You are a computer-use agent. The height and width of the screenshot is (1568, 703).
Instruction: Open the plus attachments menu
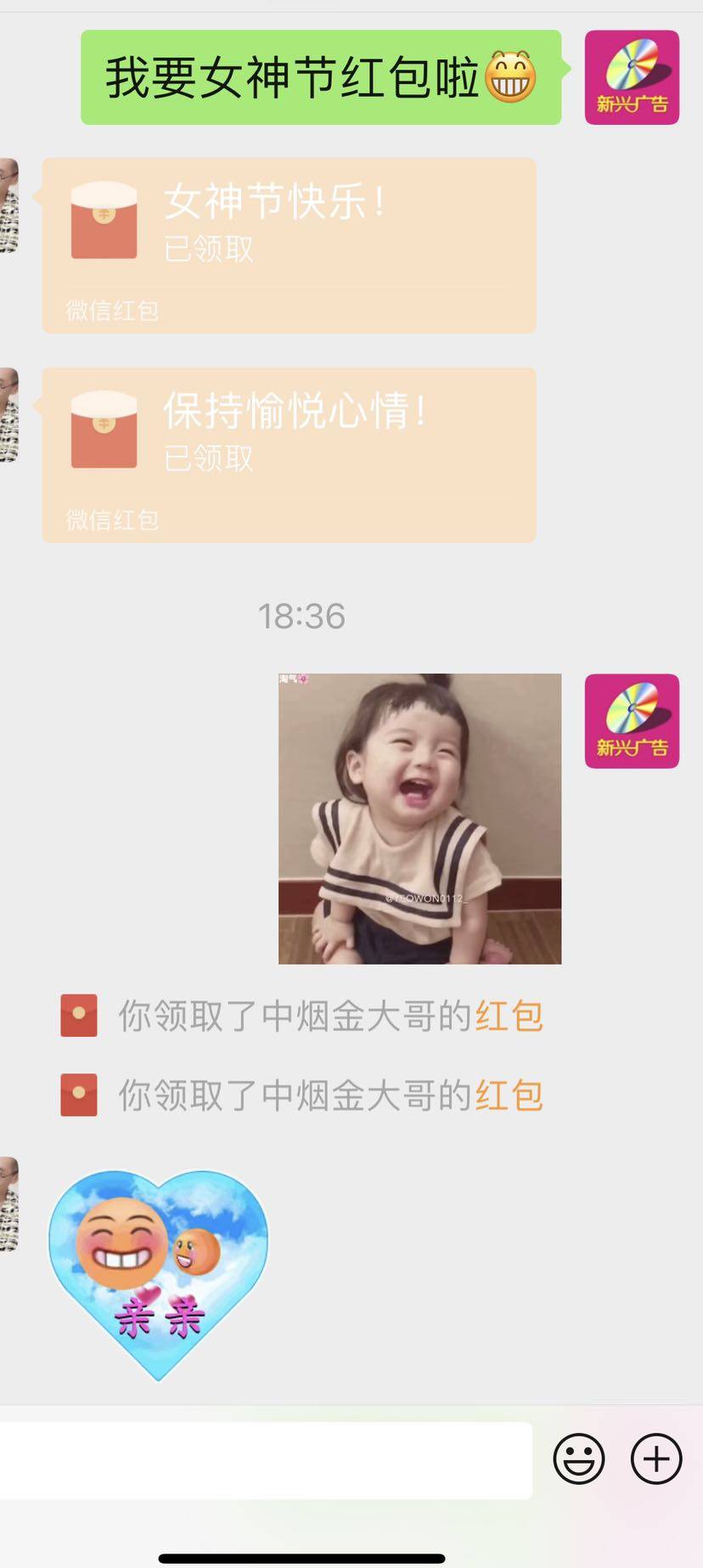pyautogui.click(x=655, y=1459)
